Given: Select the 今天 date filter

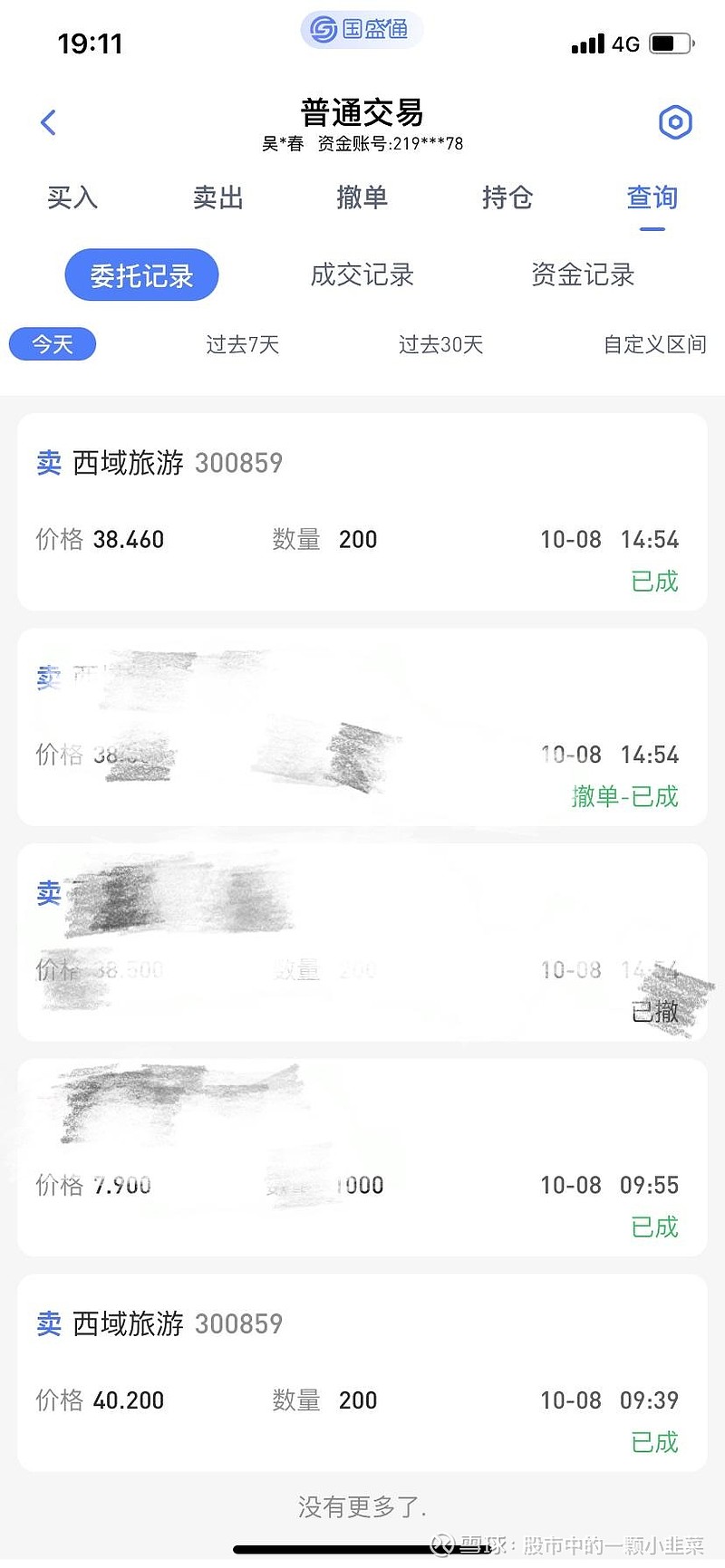Looking at the screenshot, I should coord(52,344).
